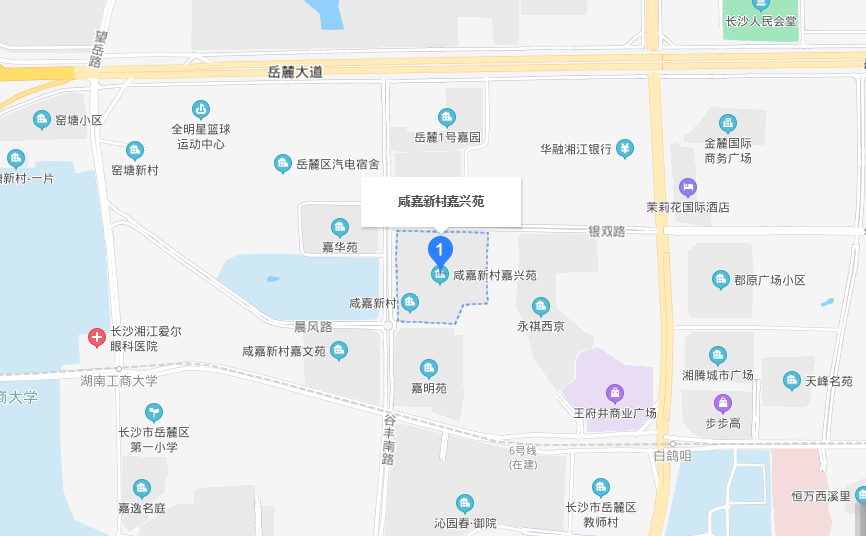The height and width of the screenshot is (536, 866).
Task: Tap the blue pin marker numbered 1
Action: [440, 249]
